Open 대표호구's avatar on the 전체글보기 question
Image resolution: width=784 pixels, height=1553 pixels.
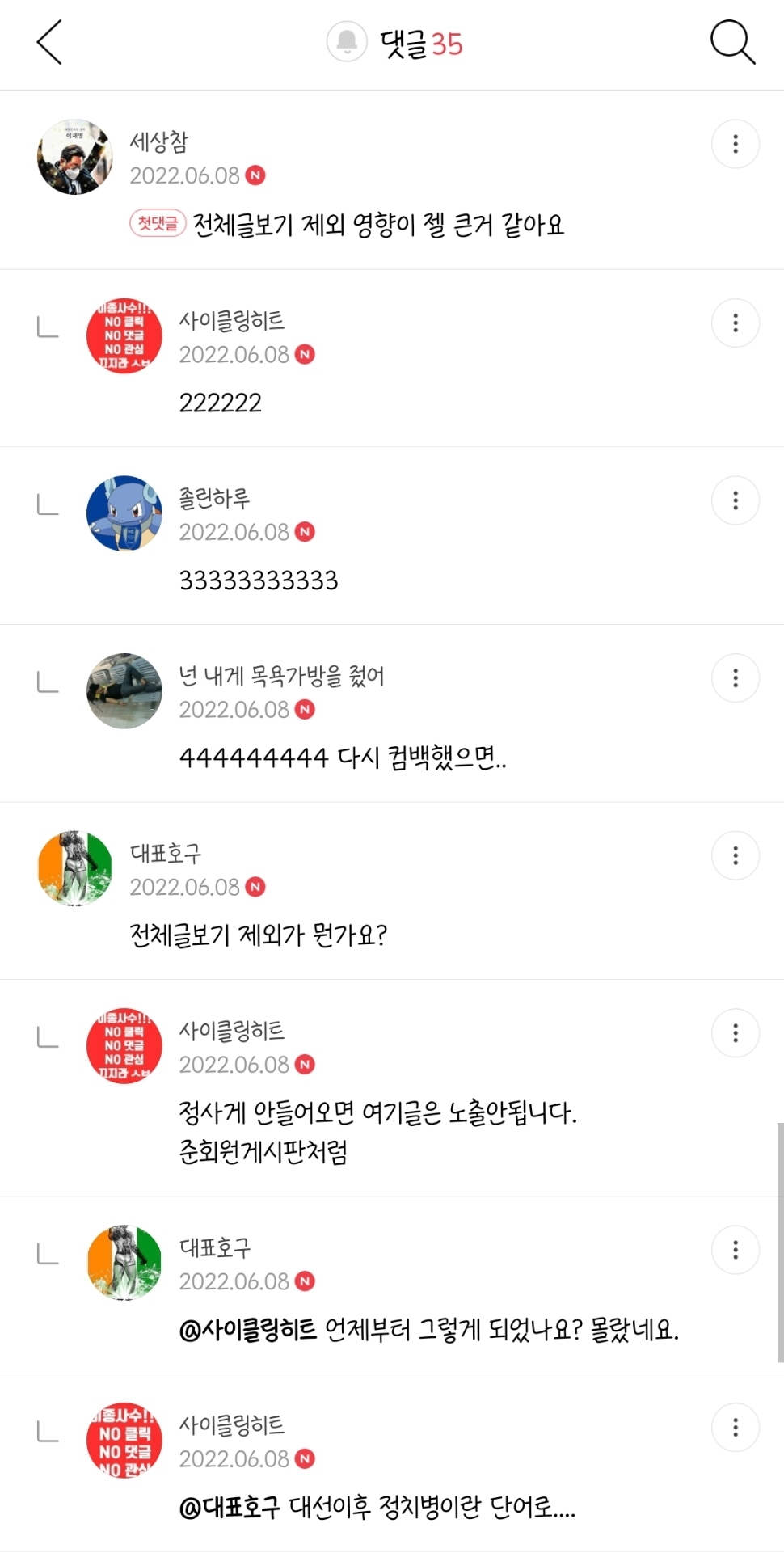pos(75,868)
